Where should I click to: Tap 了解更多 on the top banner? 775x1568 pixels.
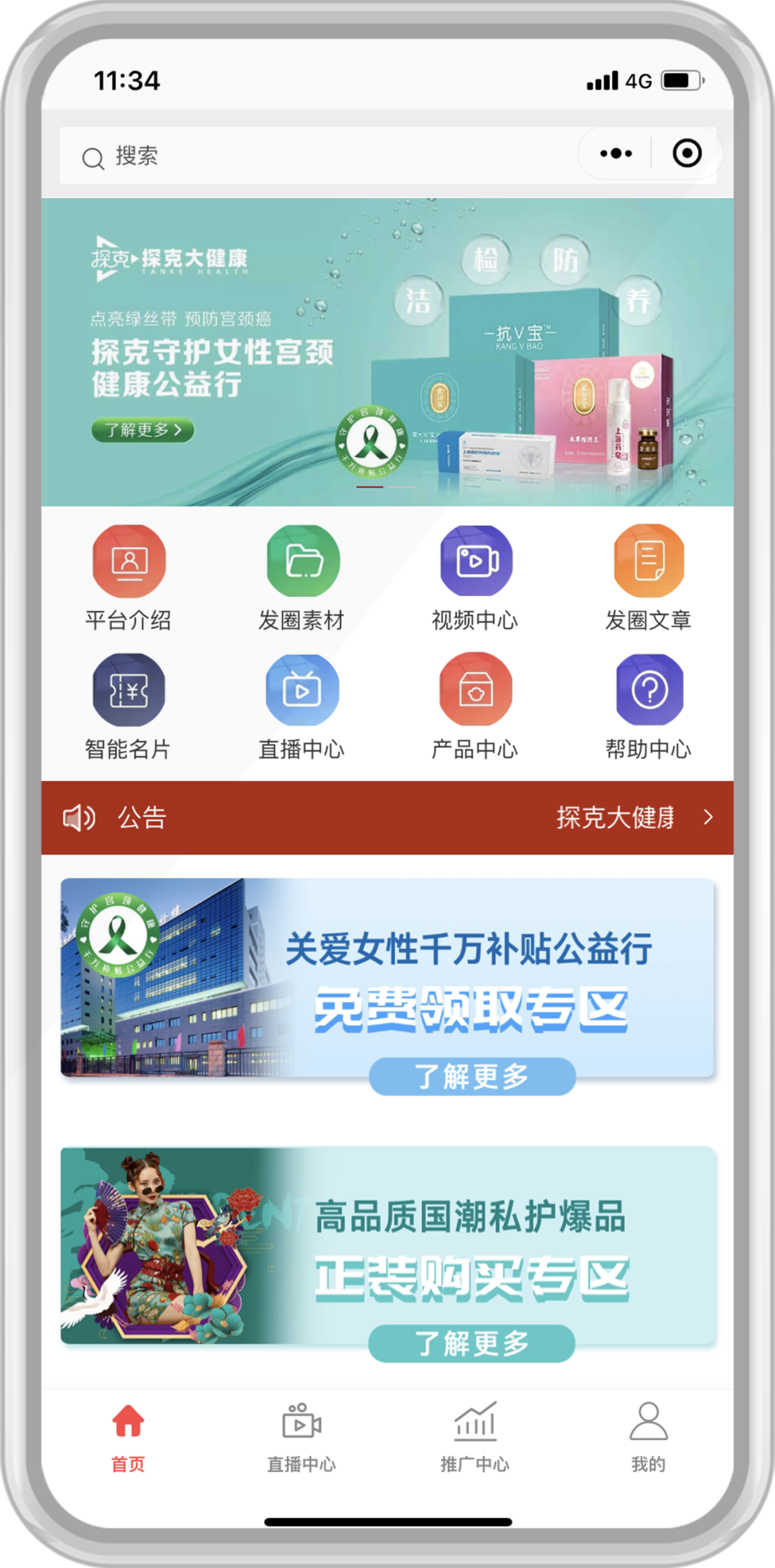[142, 430]
